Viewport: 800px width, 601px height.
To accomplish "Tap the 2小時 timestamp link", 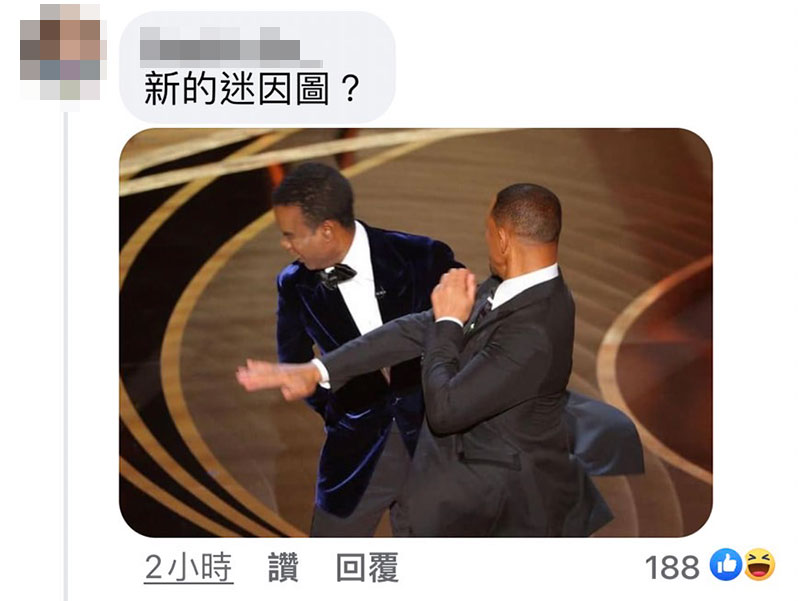I will tap(188, 569).
